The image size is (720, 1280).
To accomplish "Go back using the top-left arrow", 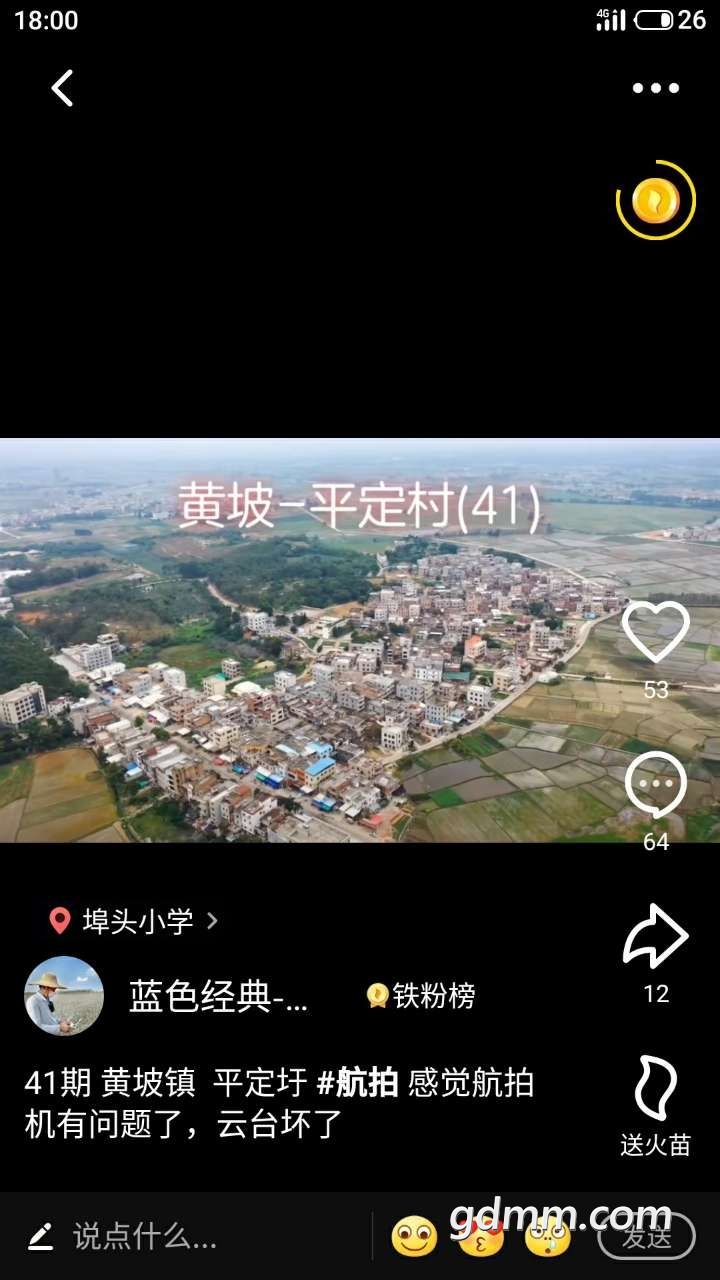I will point(62,89).
